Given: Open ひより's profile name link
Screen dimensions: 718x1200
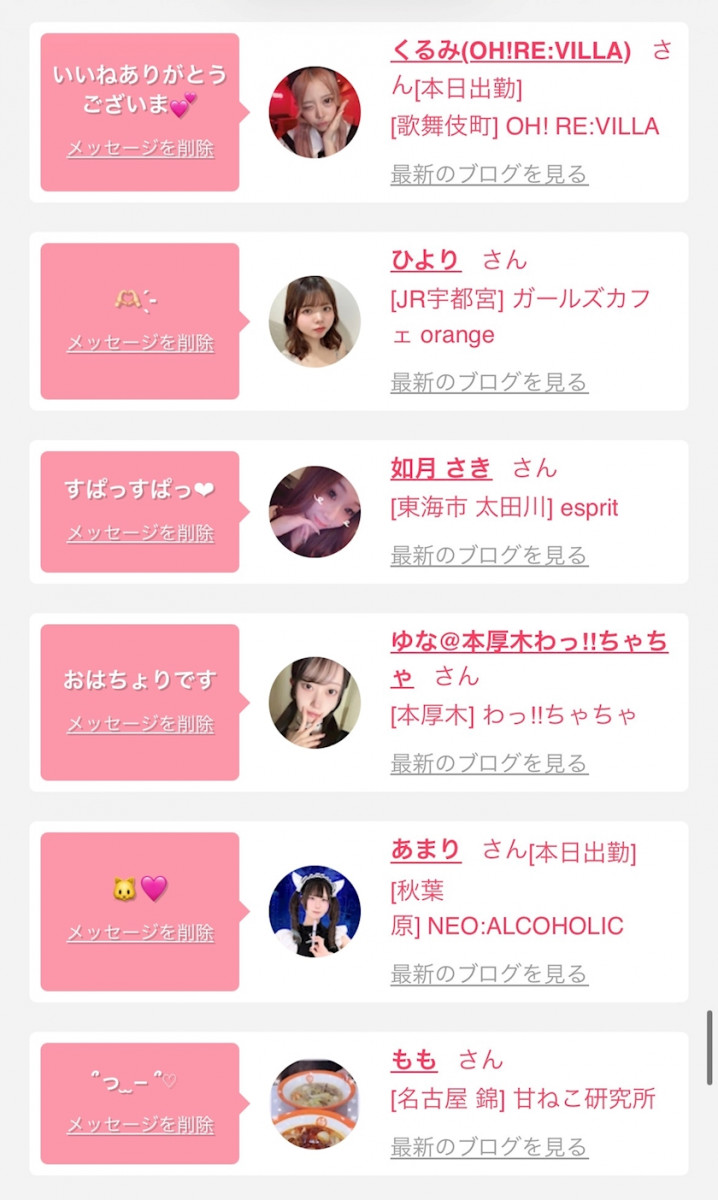Looking at the screenshot, I should 425,260.
